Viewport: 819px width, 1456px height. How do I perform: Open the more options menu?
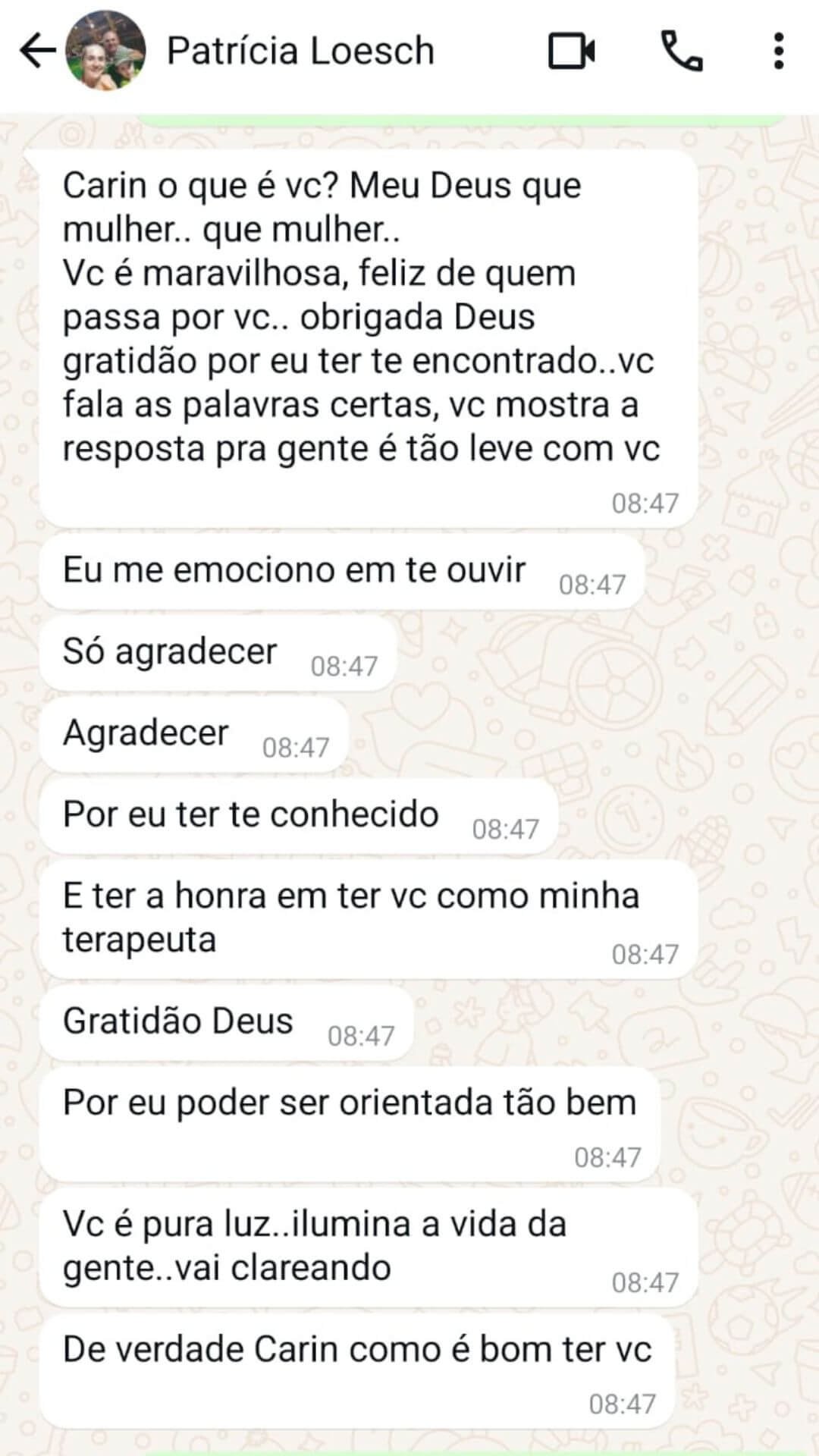point(778,52)
